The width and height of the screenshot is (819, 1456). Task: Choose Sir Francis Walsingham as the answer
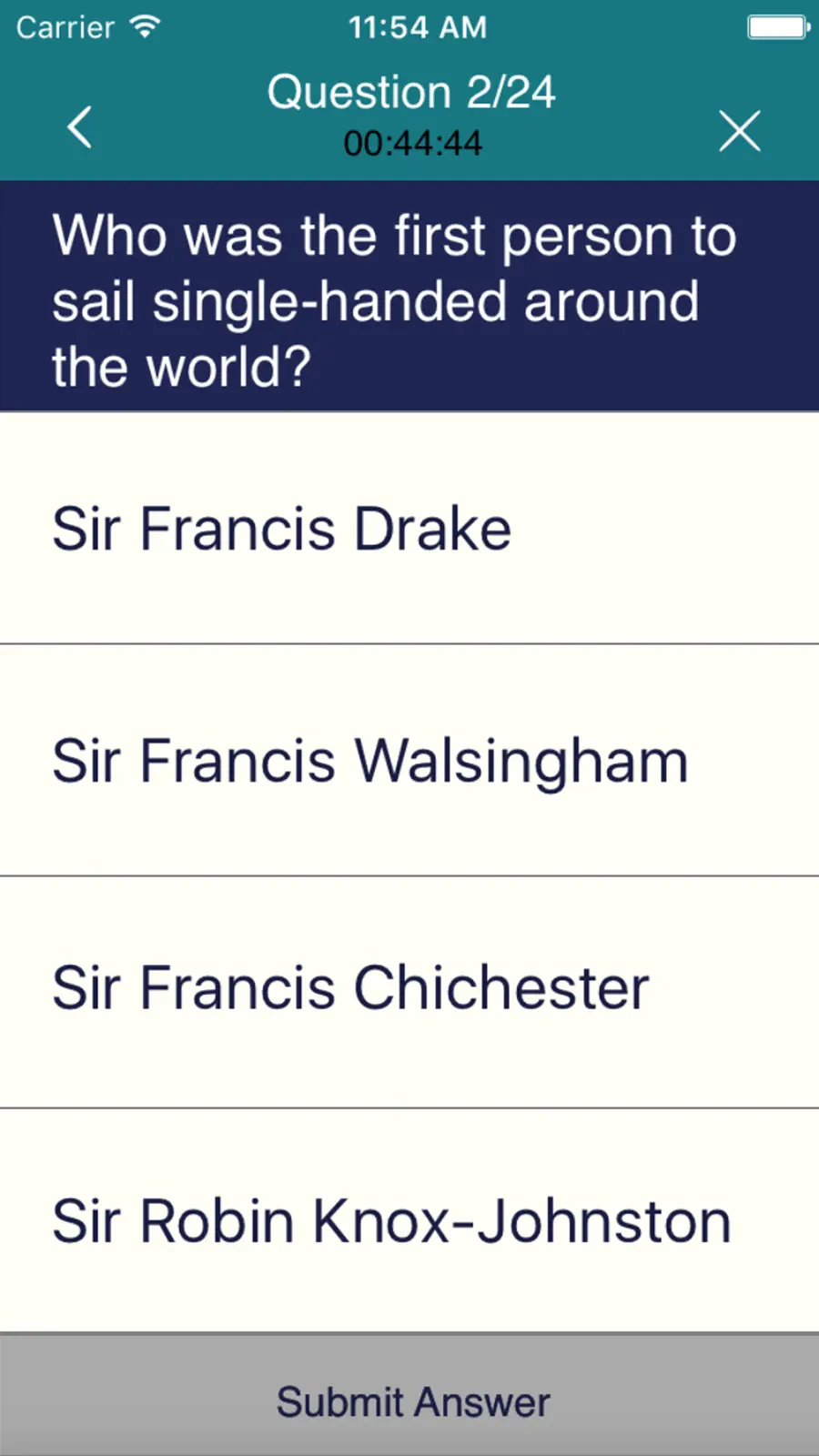pos(409,761)
